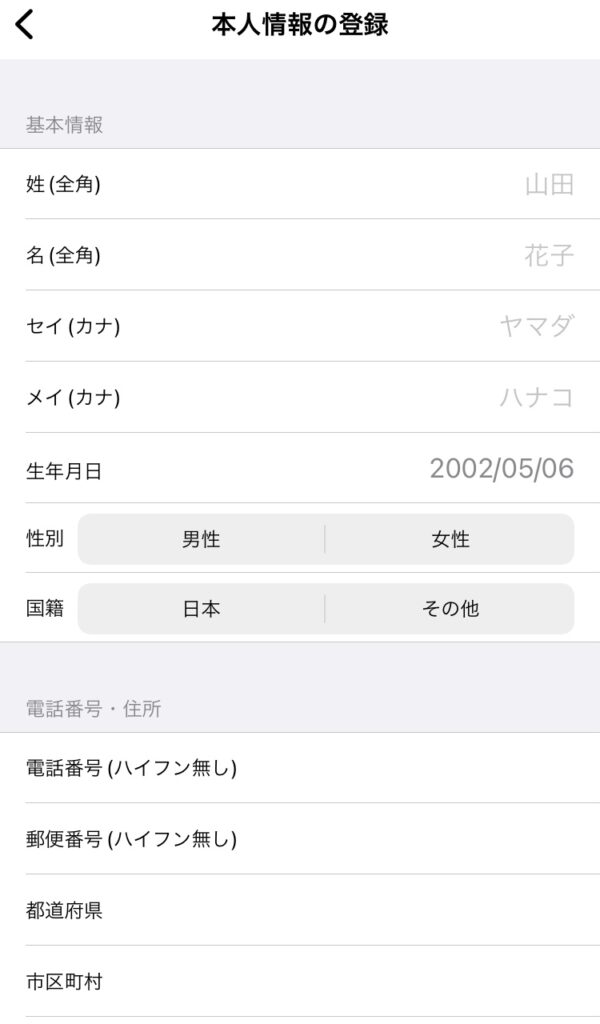The width and height of the screenshot is (600, 1024).
Task: Select 男性 for 性別
Action: [x=201, y=539]
